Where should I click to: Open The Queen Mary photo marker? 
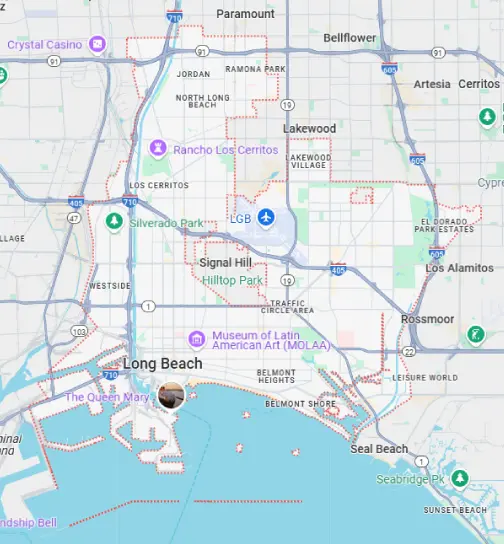click(x=171, y=396)
